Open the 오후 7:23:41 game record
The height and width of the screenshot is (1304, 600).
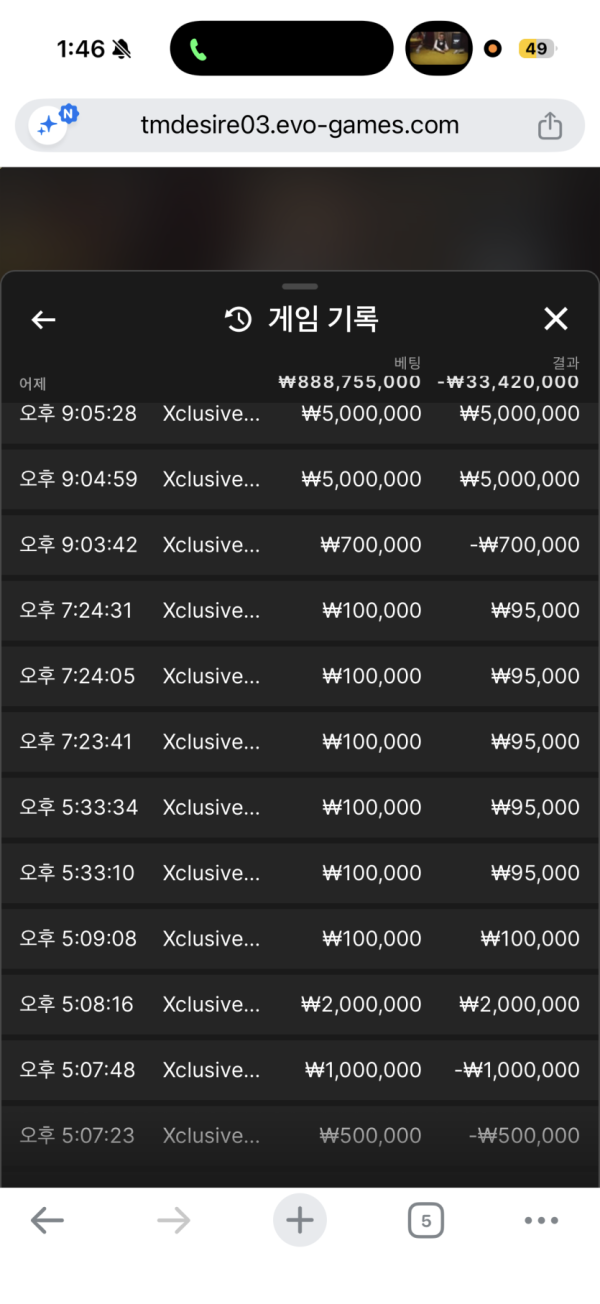[300, 742]
